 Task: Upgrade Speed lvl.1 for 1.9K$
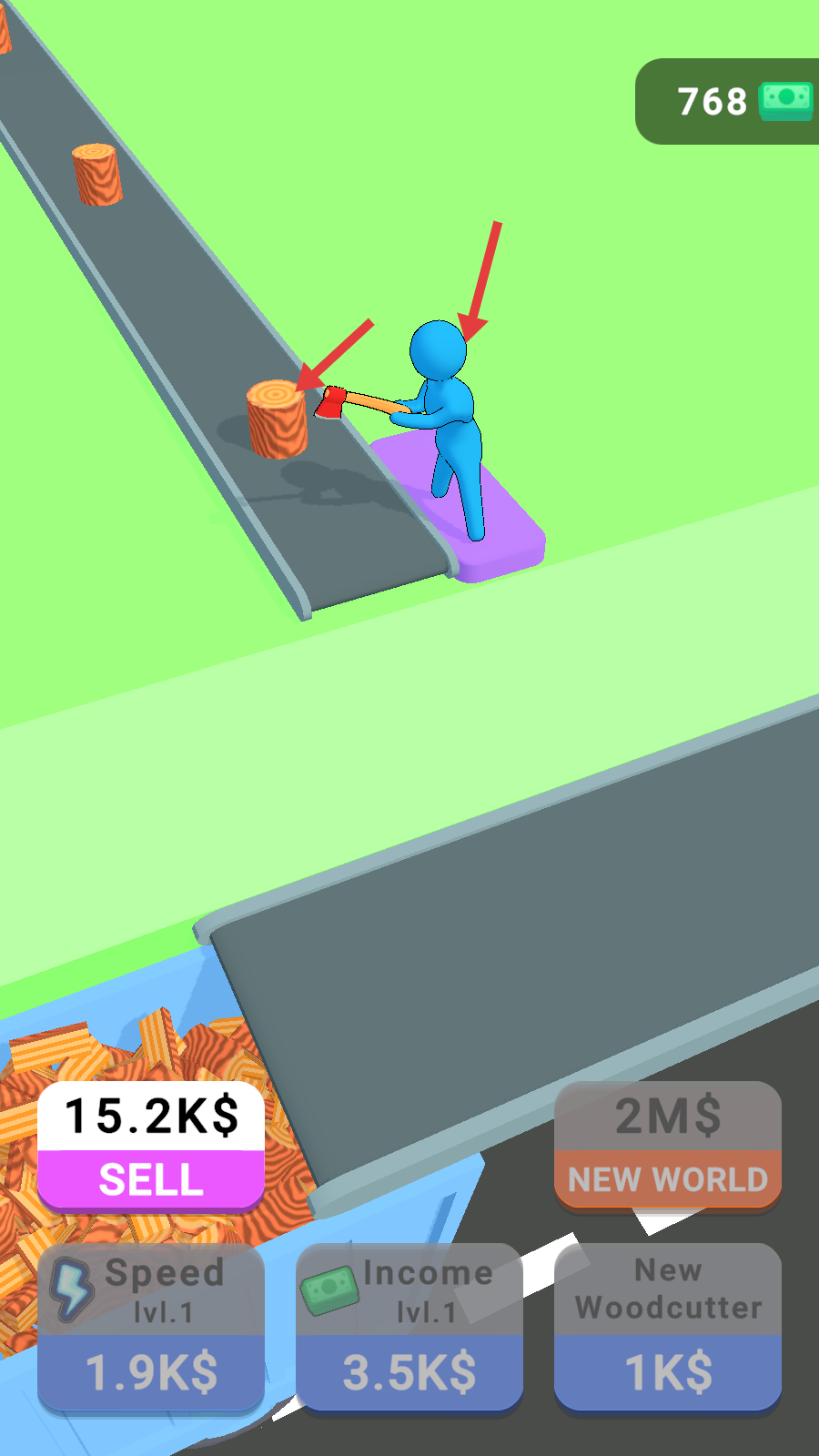coord(151,1327)
